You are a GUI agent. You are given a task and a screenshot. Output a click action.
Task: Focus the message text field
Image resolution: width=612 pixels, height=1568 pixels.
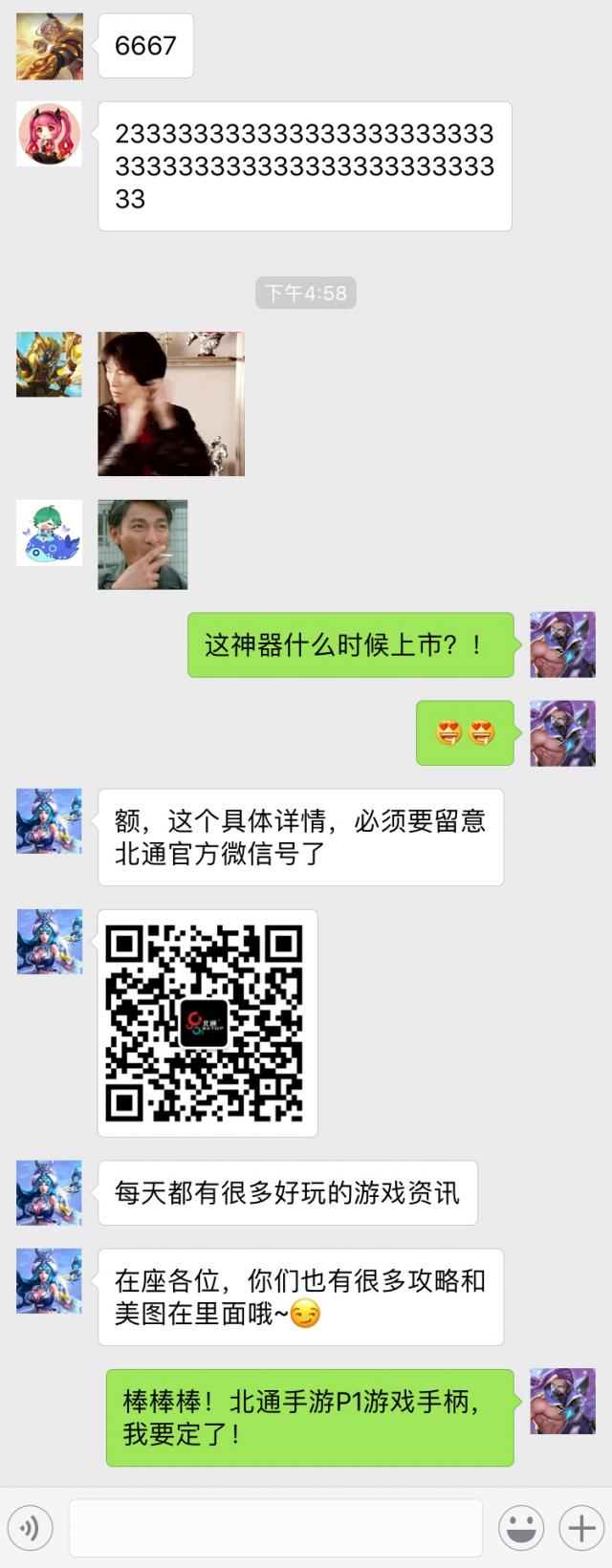click(275, 1527)
